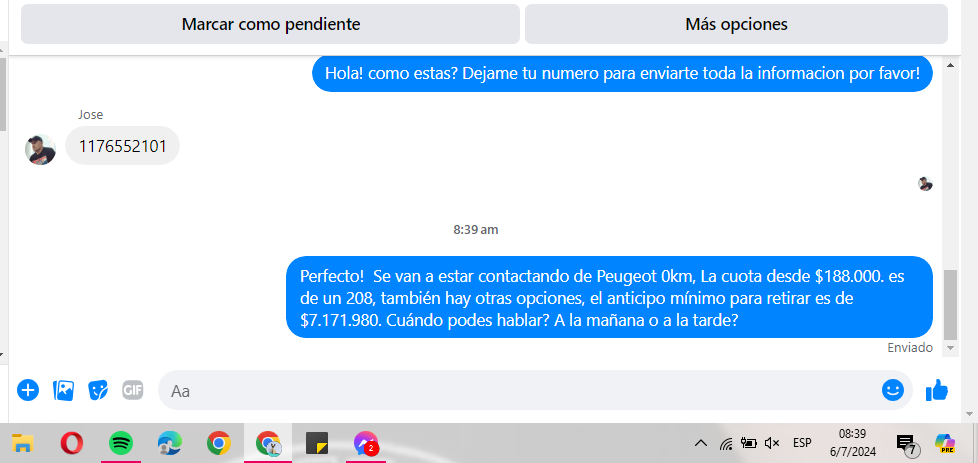
Task: Open the GIF picker
Action: [133, 390]
